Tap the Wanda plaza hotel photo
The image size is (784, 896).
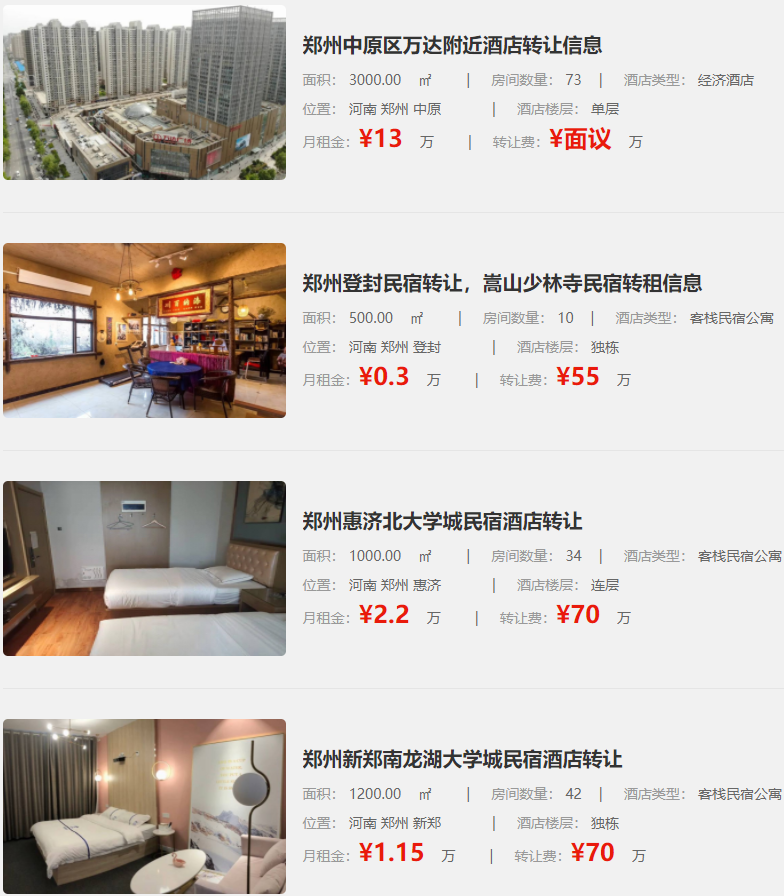click(x=144, y=92)
